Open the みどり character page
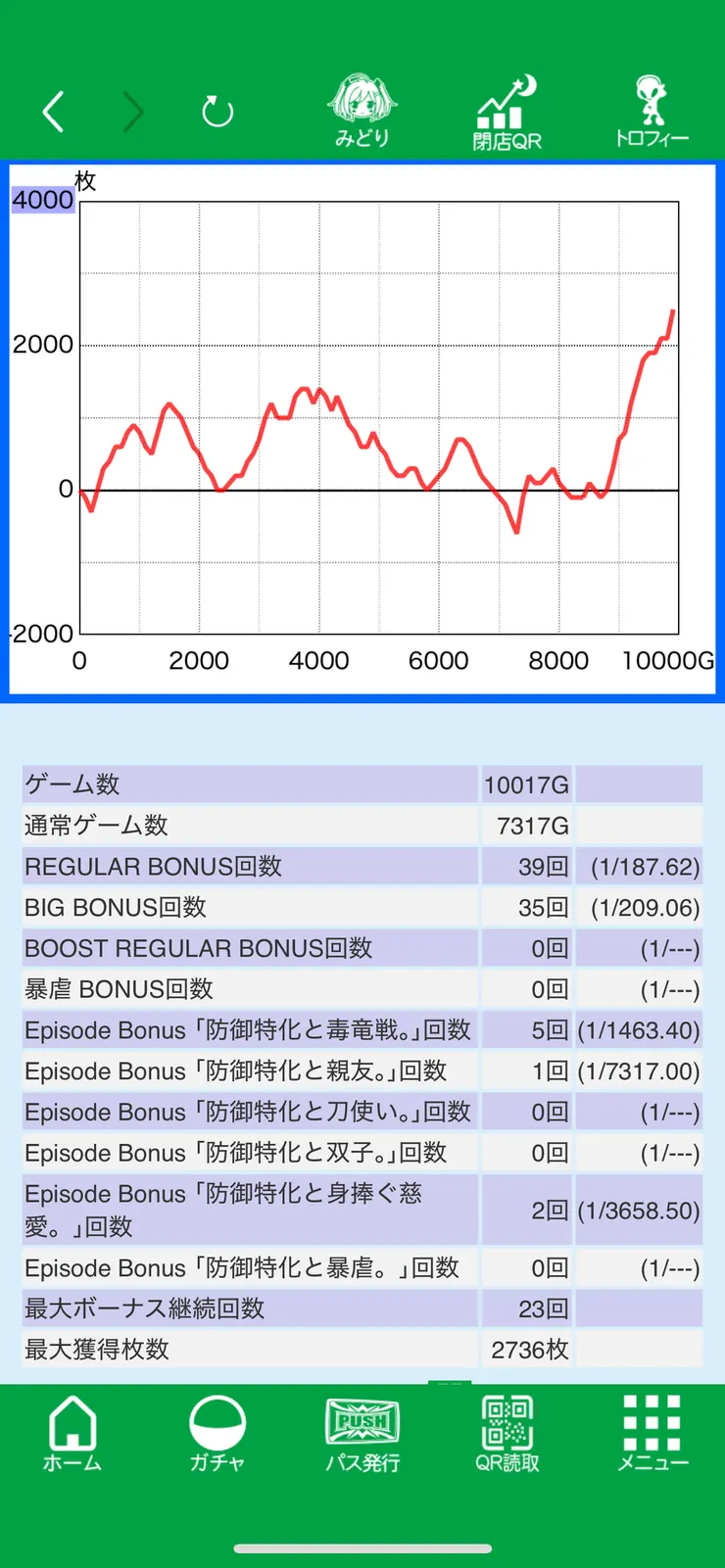Viewport: 725px width, 1568px height. (362, 111)
